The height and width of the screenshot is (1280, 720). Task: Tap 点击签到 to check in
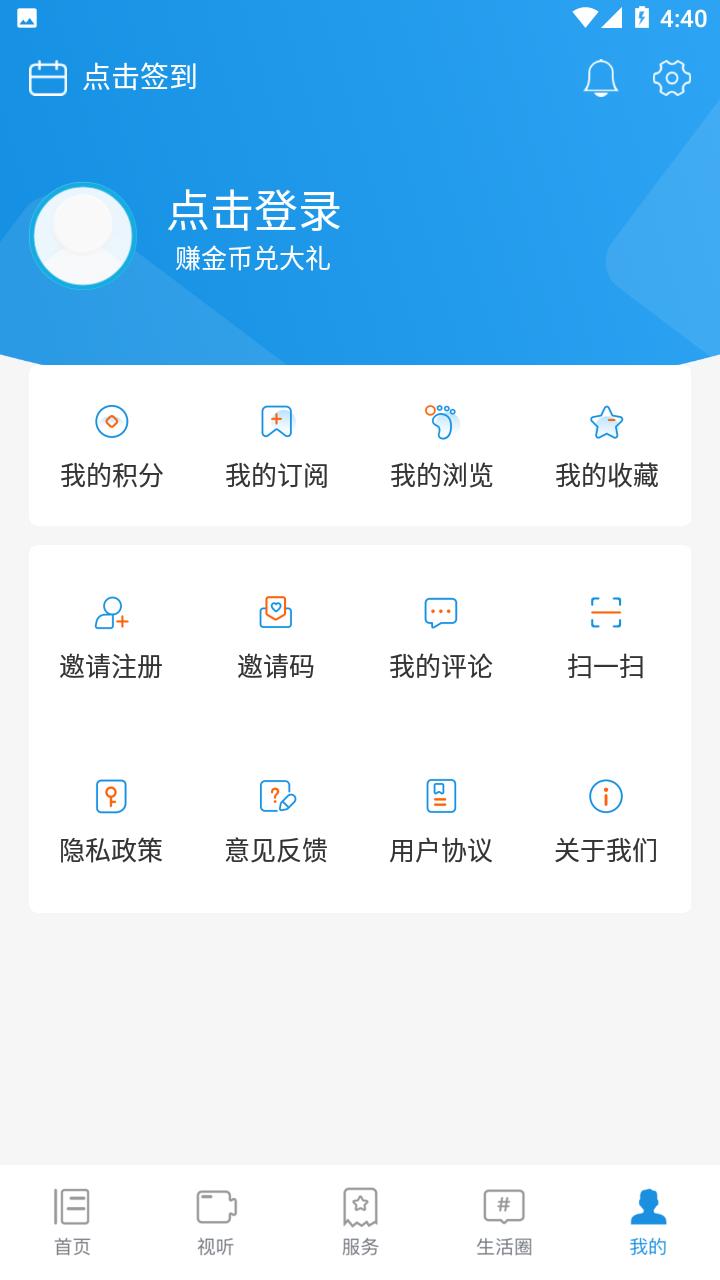tap(113, 78)
